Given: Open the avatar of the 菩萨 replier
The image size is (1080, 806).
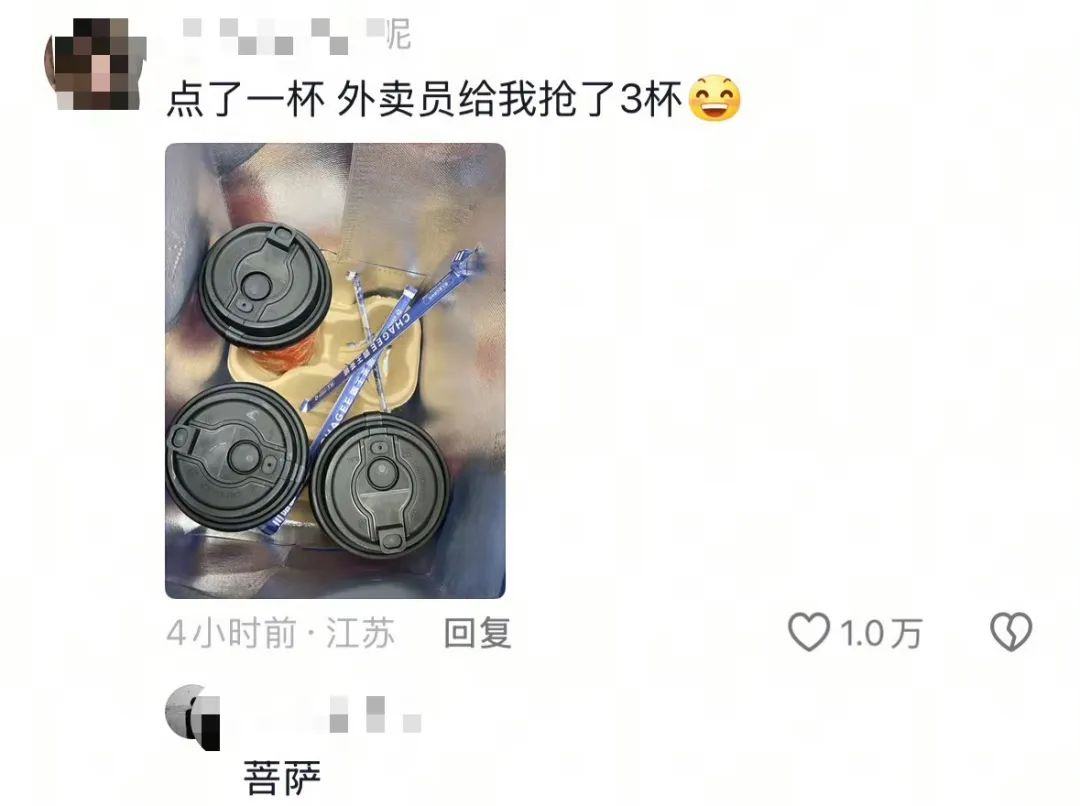Looking at the screenshot, I should click(192, 715).
